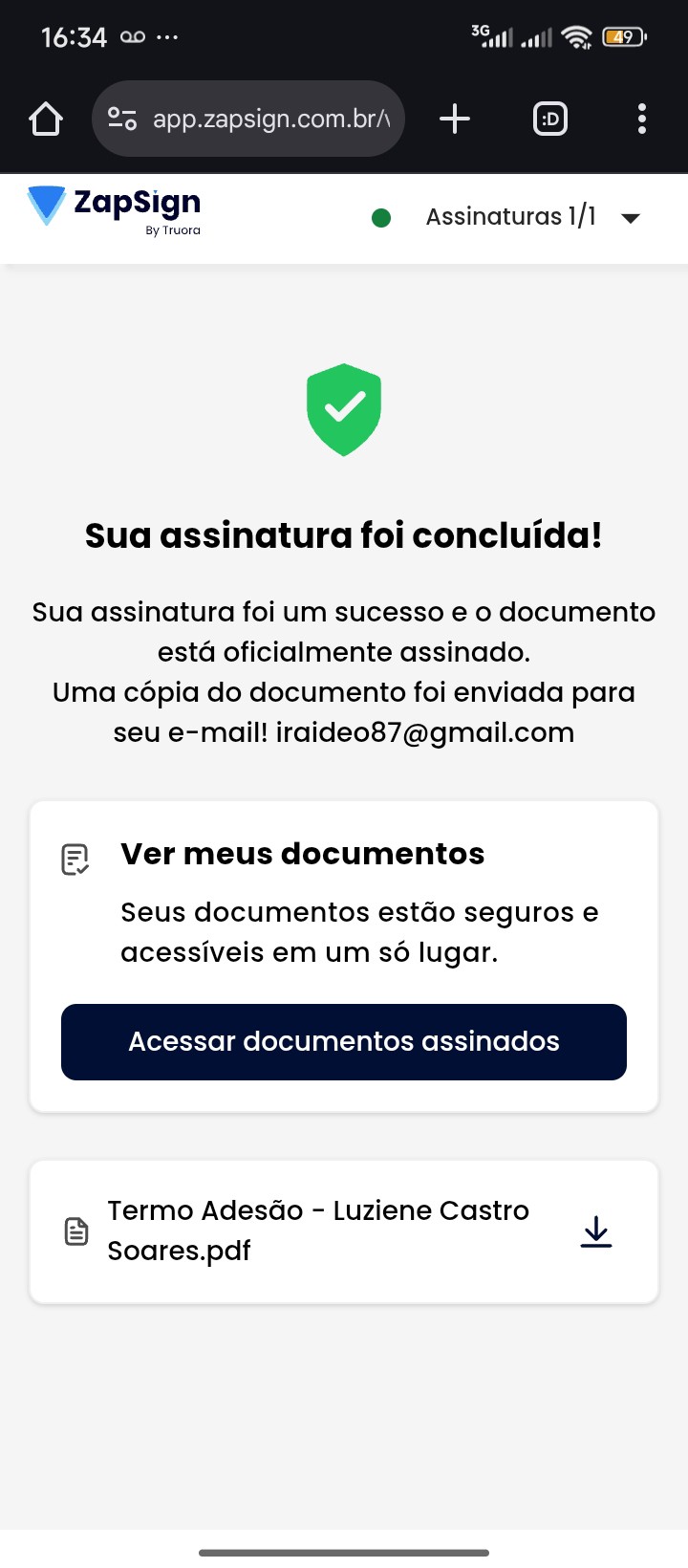Download Termo Adesão - Luziene Castro Soares.pdf
The width and height of the screenshot is (688, 1568).
pyautogui.click(x=596, y=1231)
